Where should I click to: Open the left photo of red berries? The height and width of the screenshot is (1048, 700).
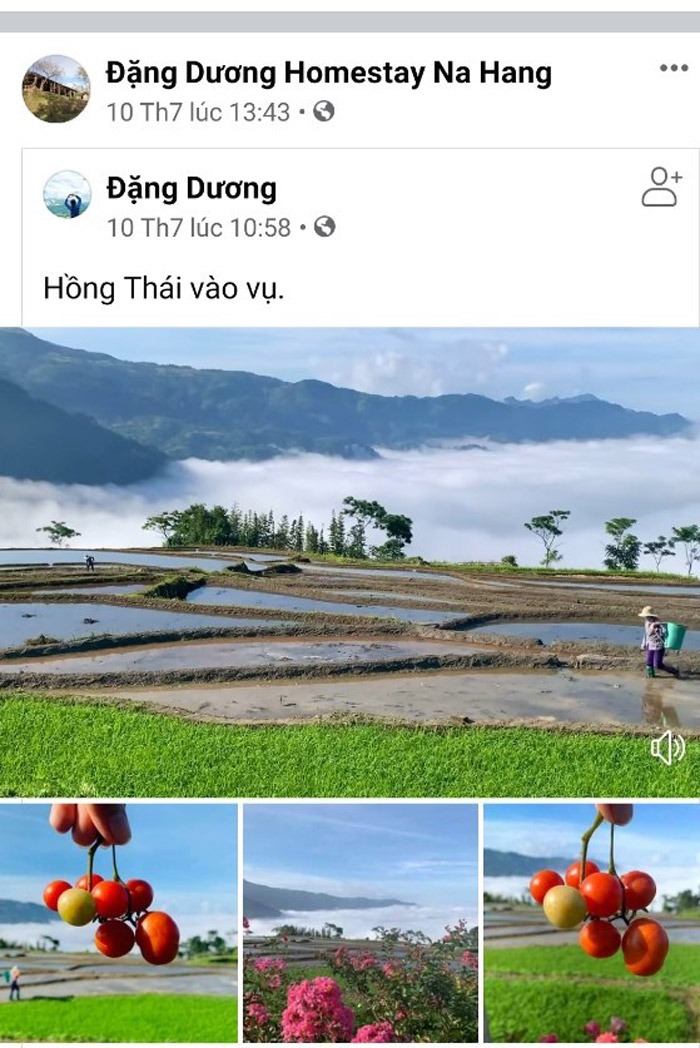[x=118, y=922]
